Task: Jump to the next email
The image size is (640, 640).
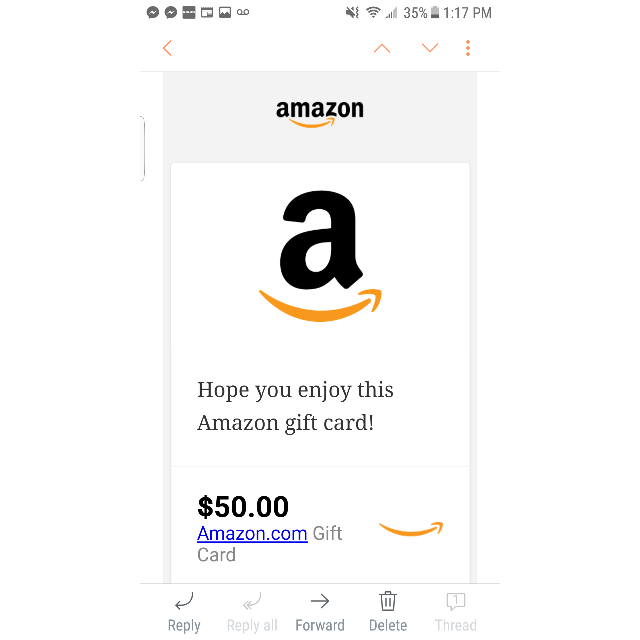Action: tap(430, 48)
